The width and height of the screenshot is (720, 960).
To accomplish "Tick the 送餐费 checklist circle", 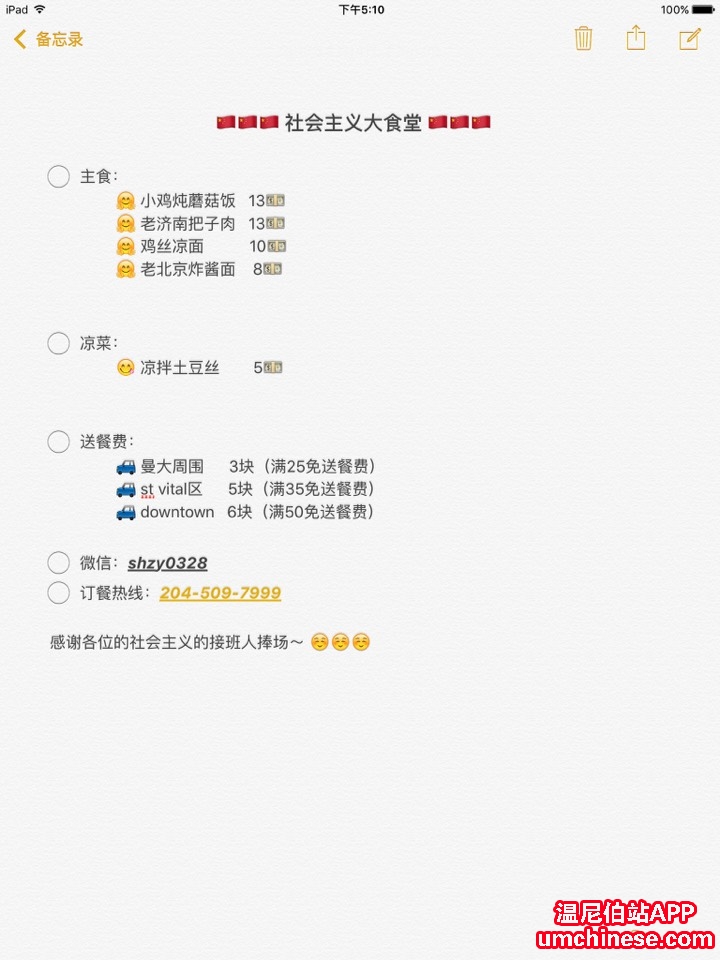I will (x=58, y=441).
